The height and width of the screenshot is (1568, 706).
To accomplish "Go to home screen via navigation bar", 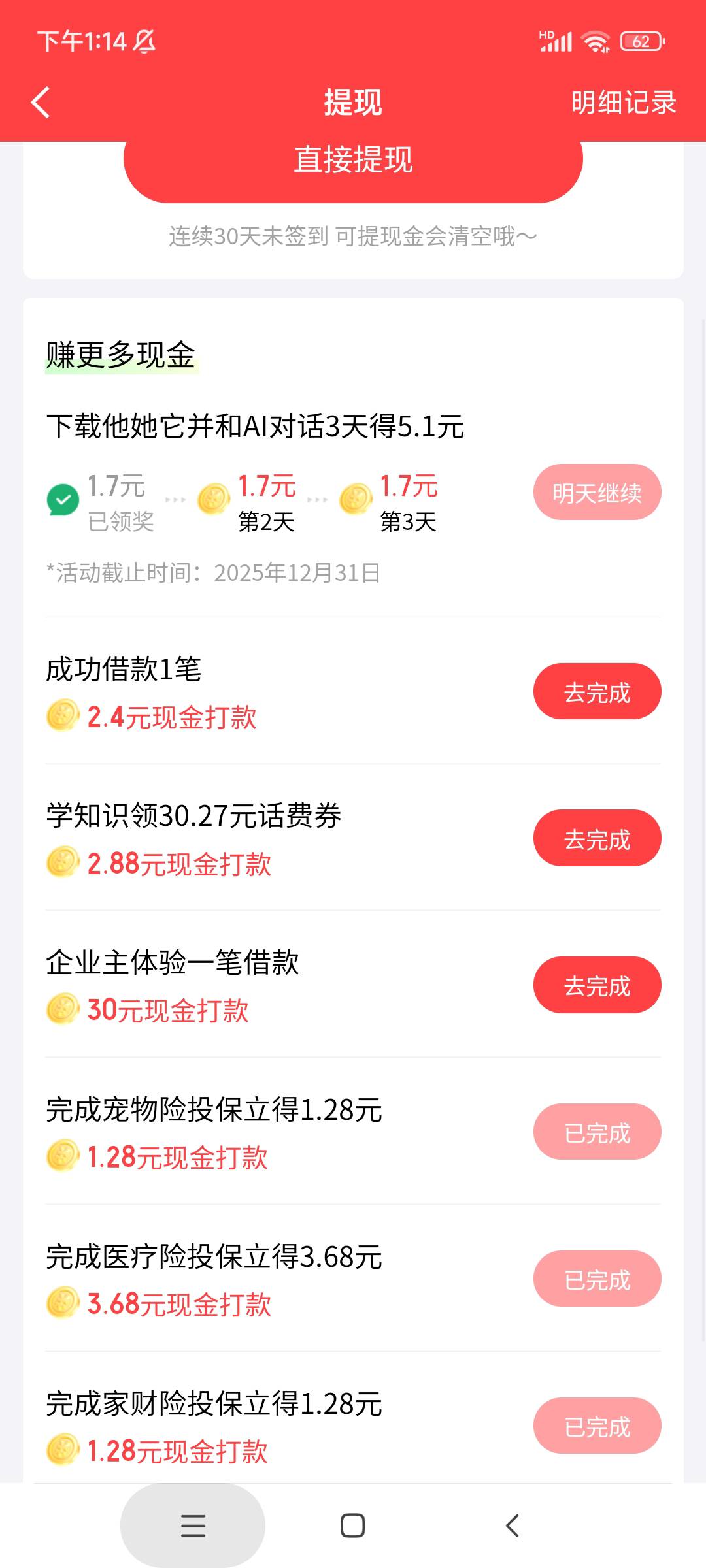I will [353, 1526].
